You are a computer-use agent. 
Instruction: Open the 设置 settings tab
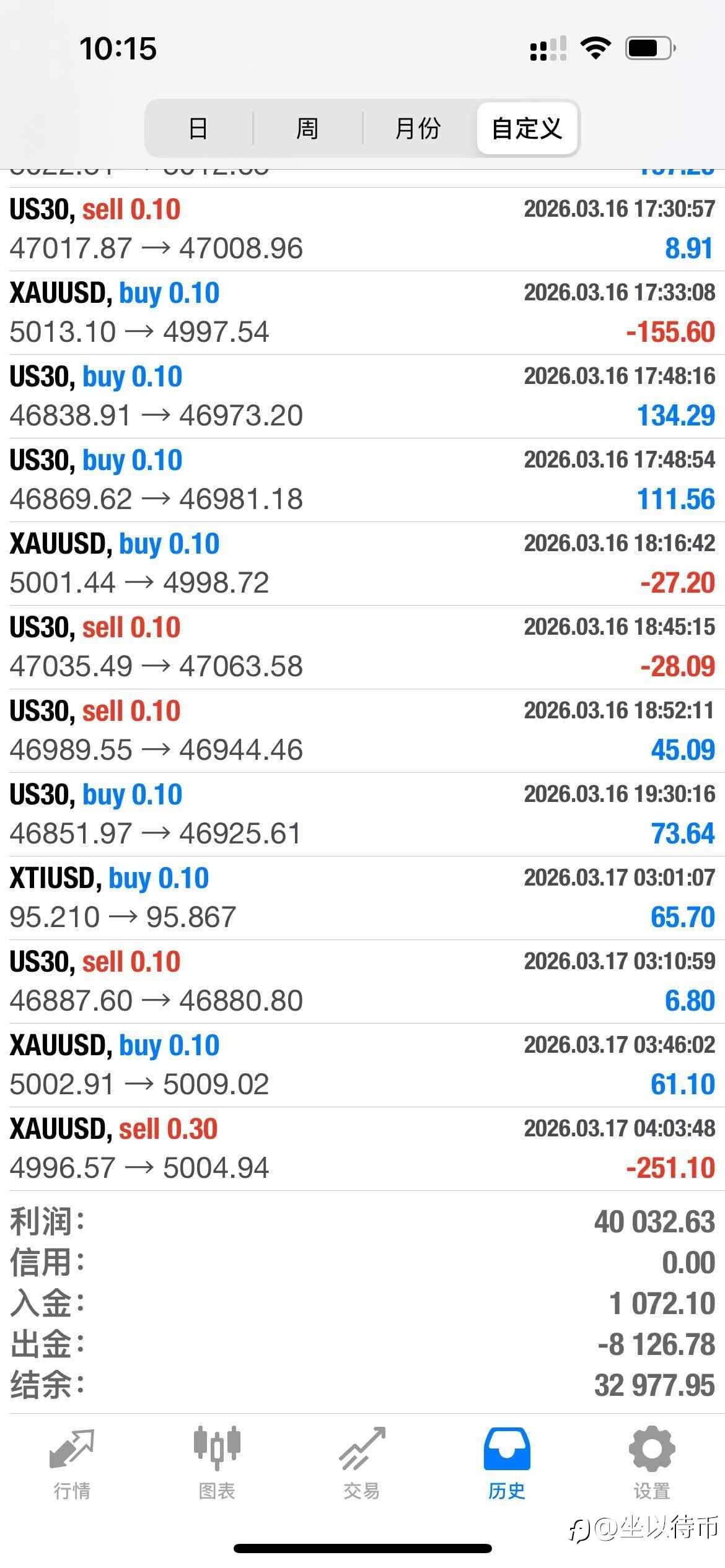pos(652,1463)
